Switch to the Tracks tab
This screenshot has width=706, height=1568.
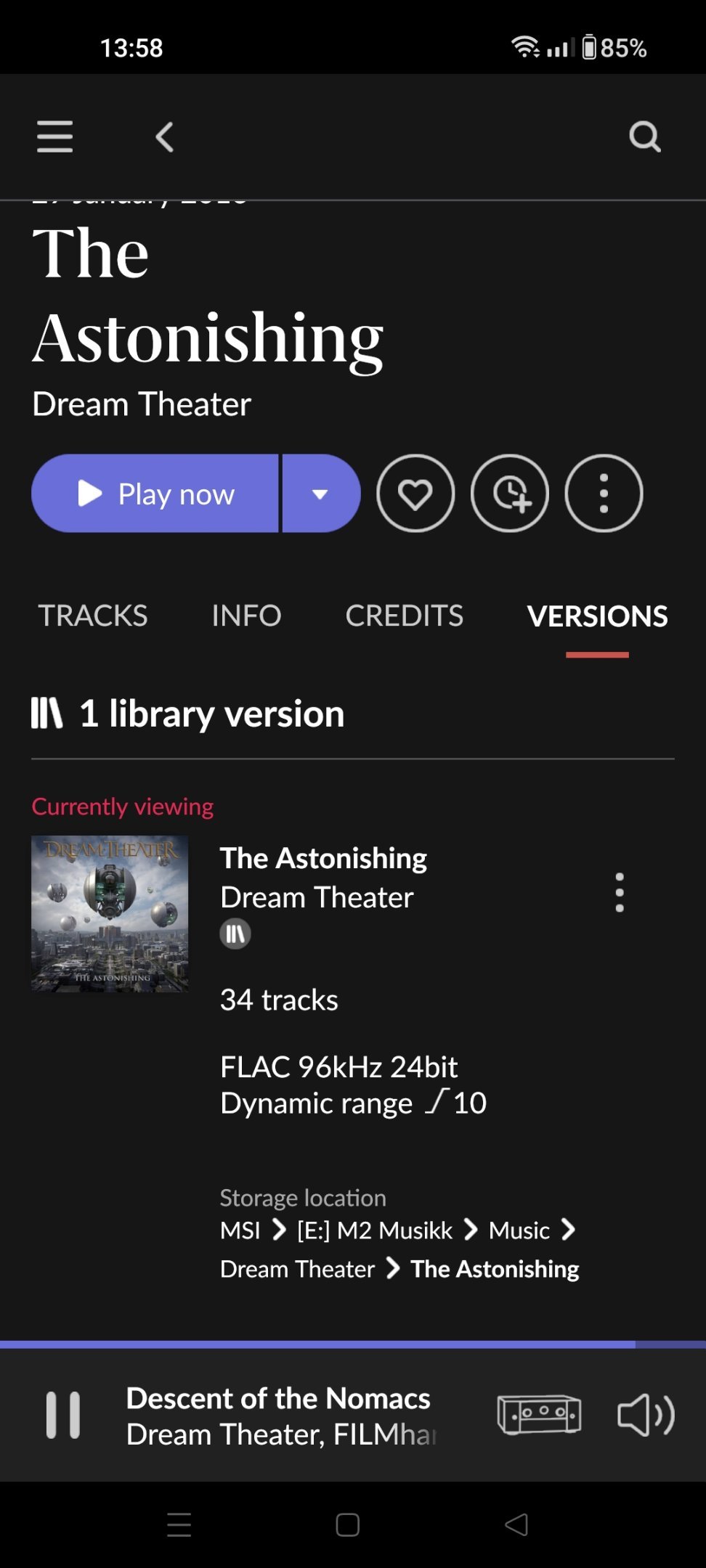click(93, 616)
